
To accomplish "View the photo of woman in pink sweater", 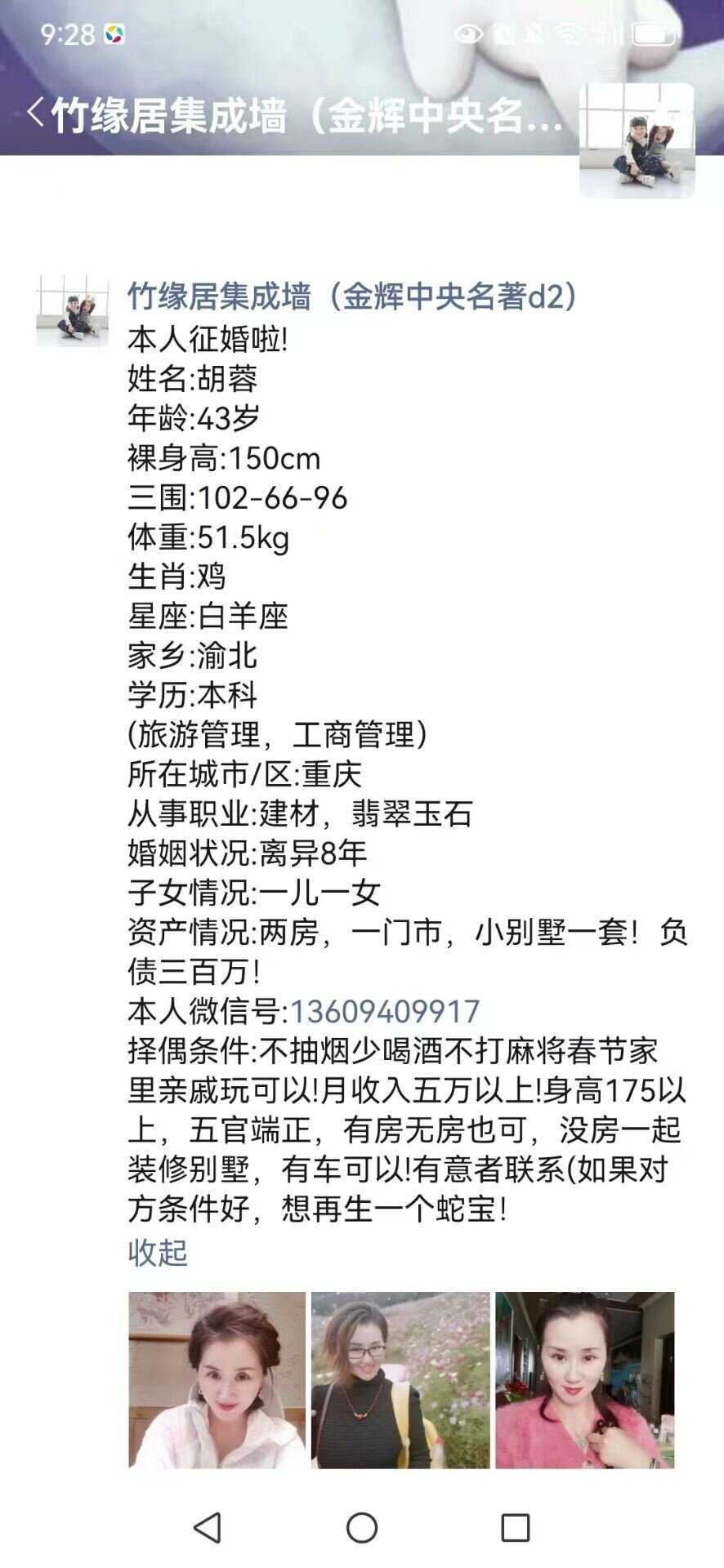I will 584,1380.
